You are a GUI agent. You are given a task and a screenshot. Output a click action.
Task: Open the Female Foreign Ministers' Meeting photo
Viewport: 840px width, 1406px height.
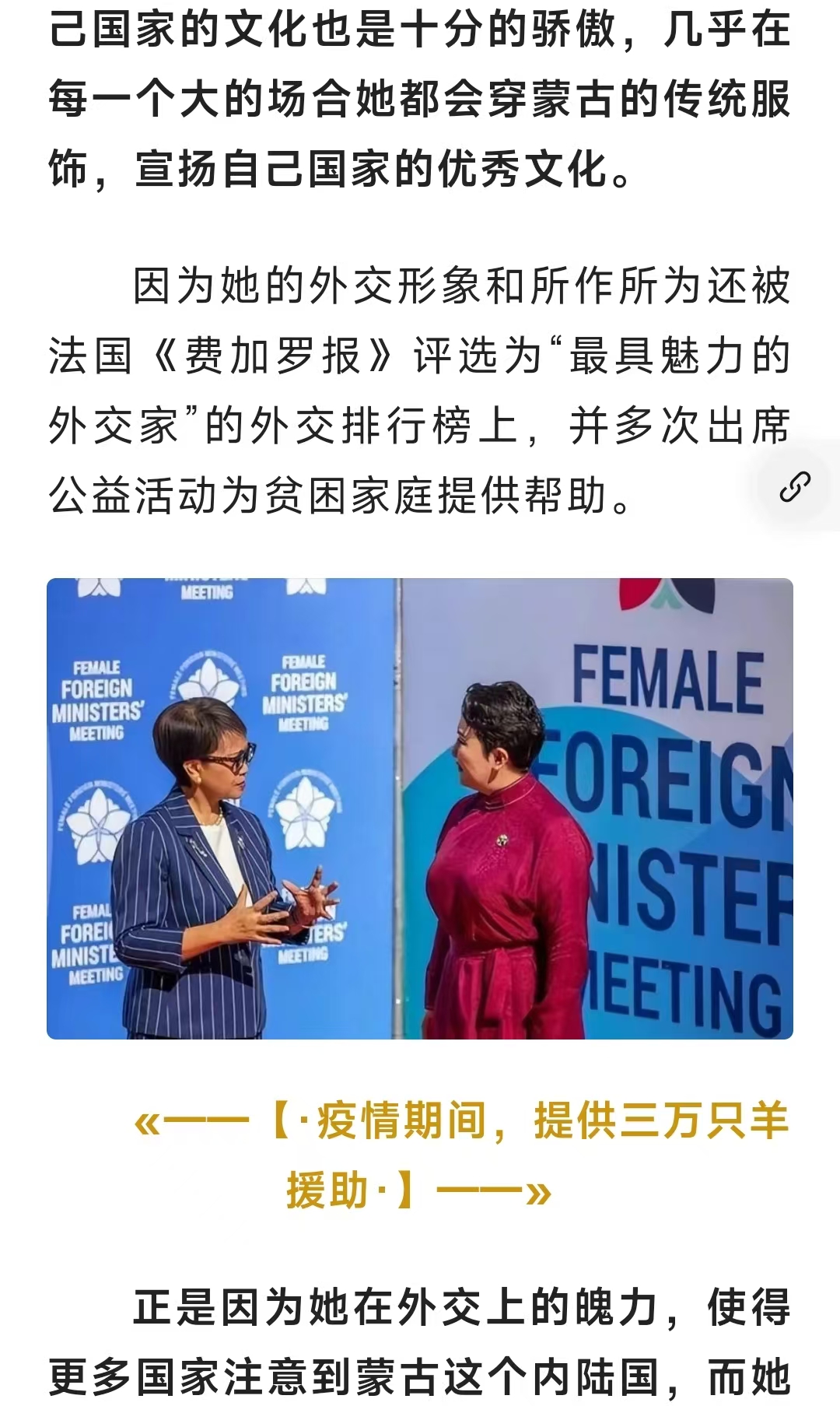pyautogui.click(x=420, y=808)
